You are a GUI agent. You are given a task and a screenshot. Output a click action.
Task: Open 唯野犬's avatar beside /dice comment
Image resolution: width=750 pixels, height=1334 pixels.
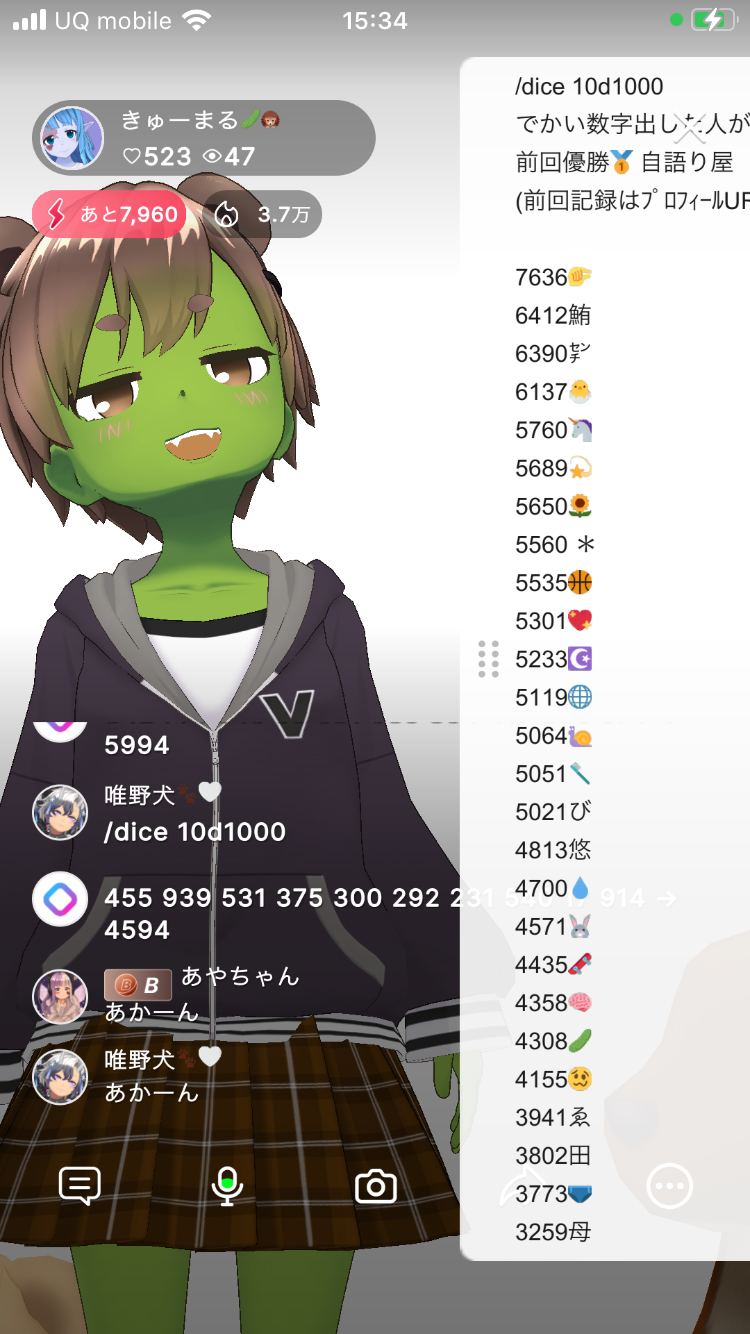(60, 812)
